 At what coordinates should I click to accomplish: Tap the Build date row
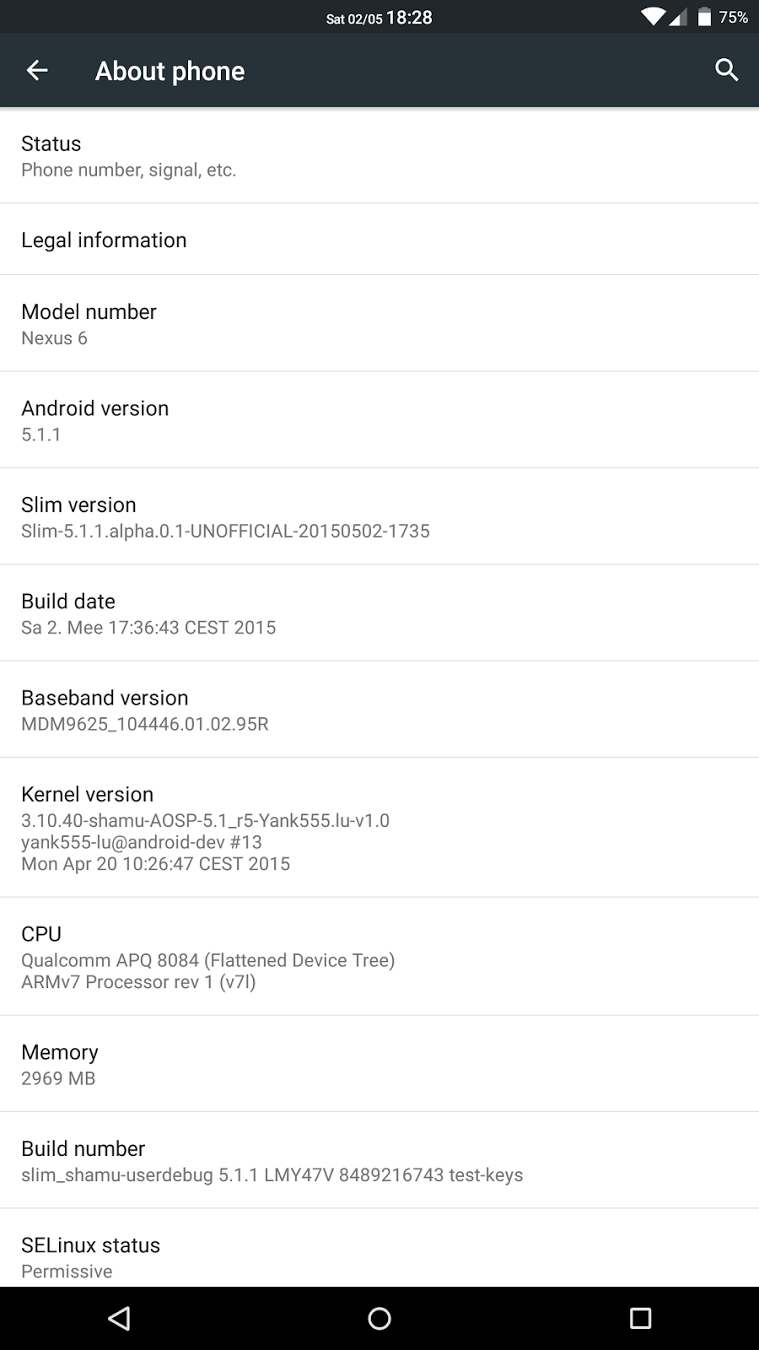[379, 613]
